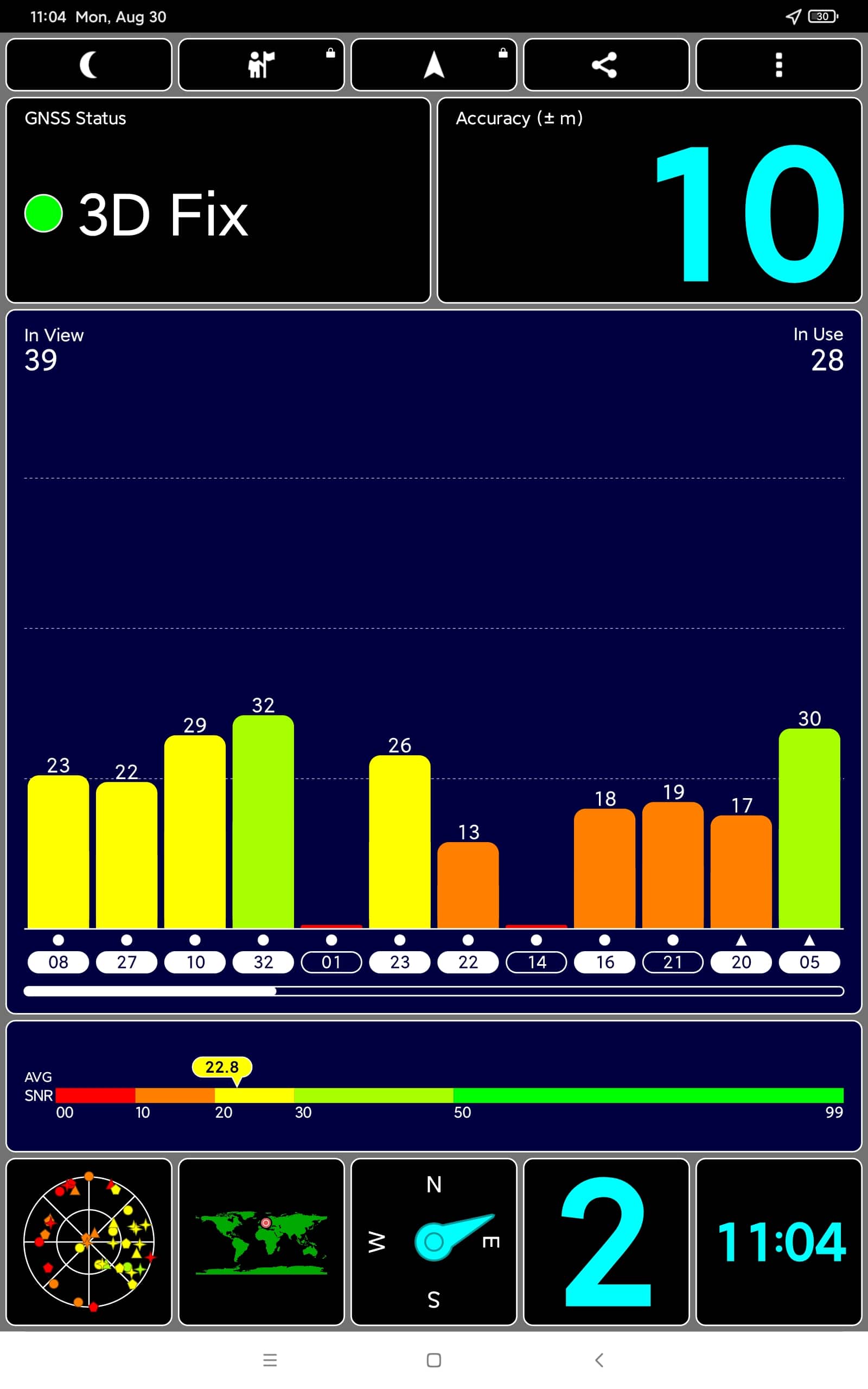The width and height of the screenshot is (868, 1389).
Task: Open the tile showing the number 2
Action: coord(606,1241)
